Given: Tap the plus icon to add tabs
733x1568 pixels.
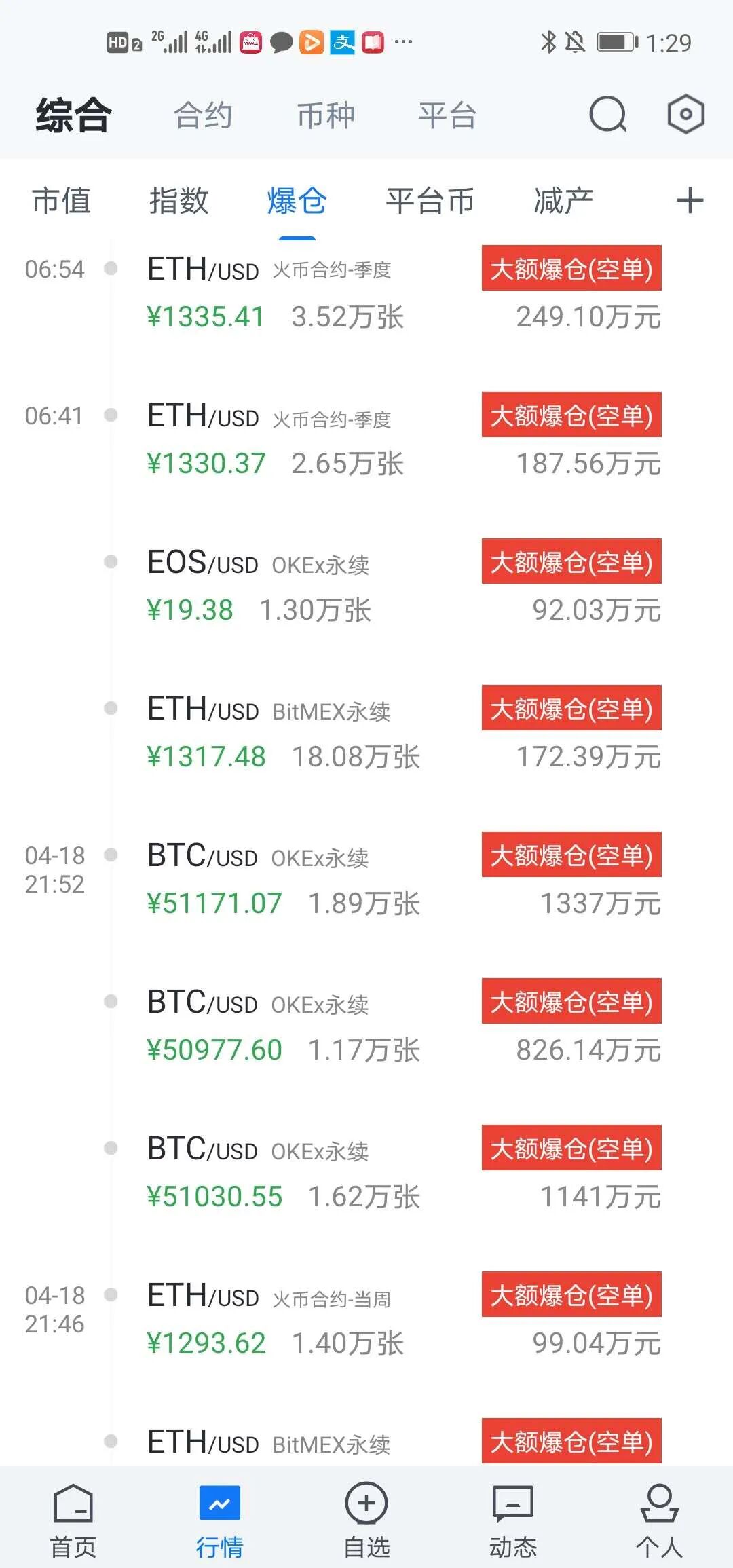Looking at the screenshot, I should point(690,201).
